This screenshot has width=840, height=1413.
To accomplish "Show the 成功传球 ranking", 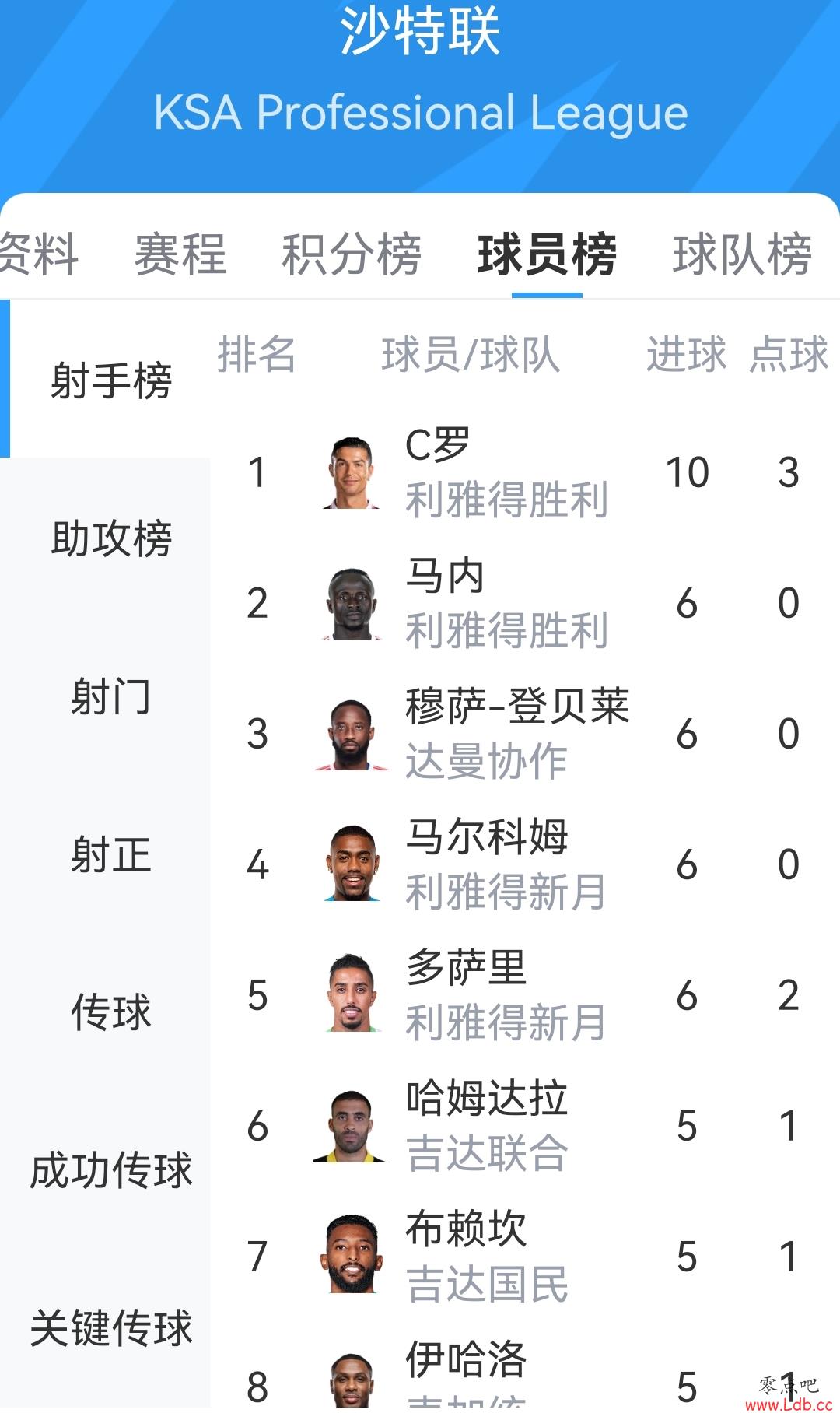I will click(110, 1170).
